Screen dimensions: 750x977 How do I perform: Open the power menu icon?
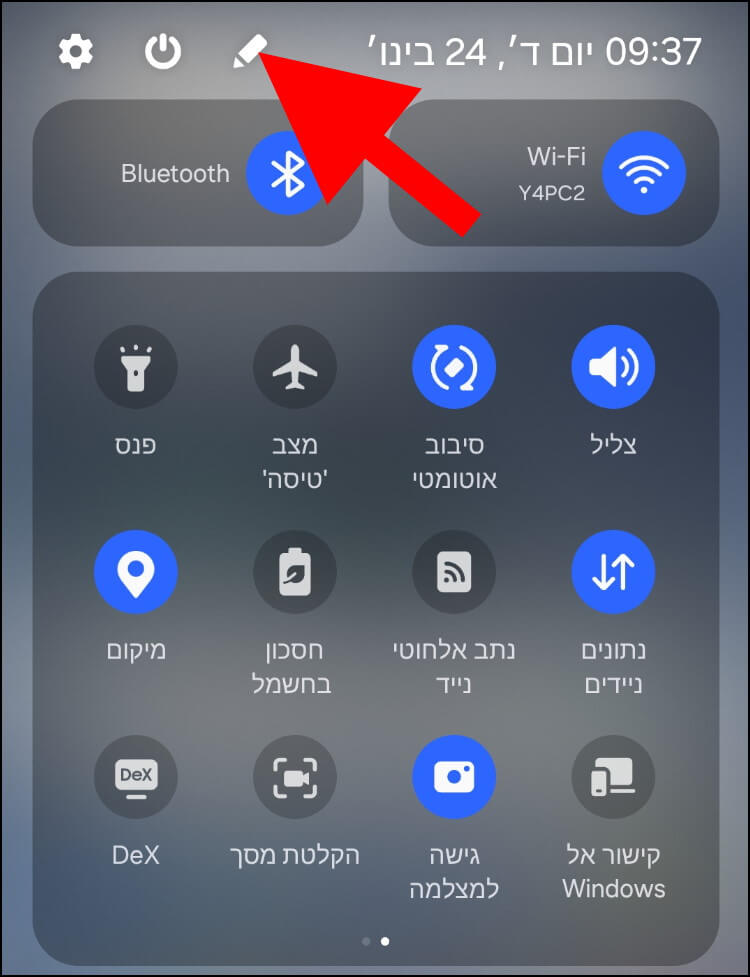coord(163,51)
